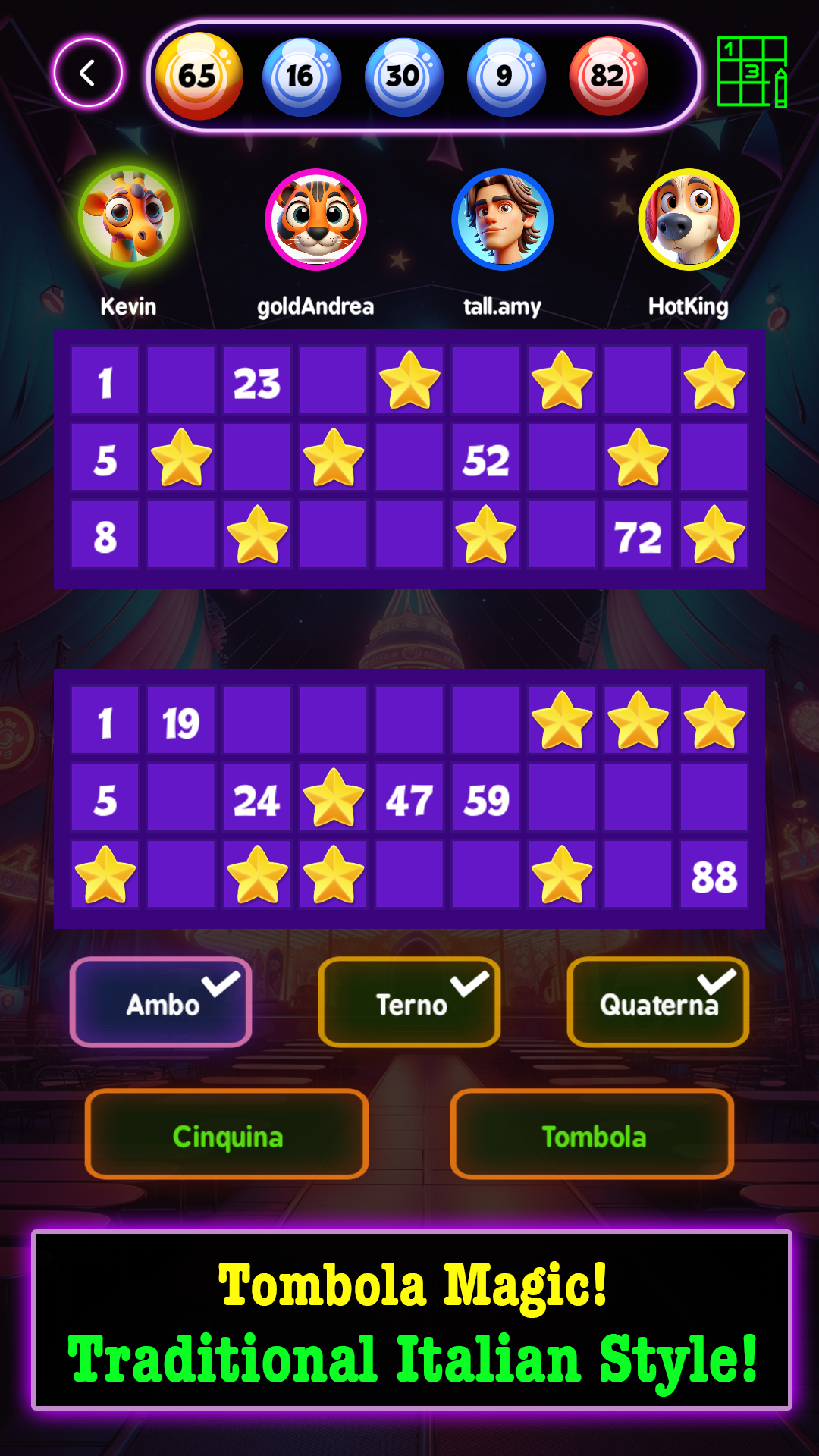Mark number 23 on the first card
819x1456 pixels.
coord(257,381)
